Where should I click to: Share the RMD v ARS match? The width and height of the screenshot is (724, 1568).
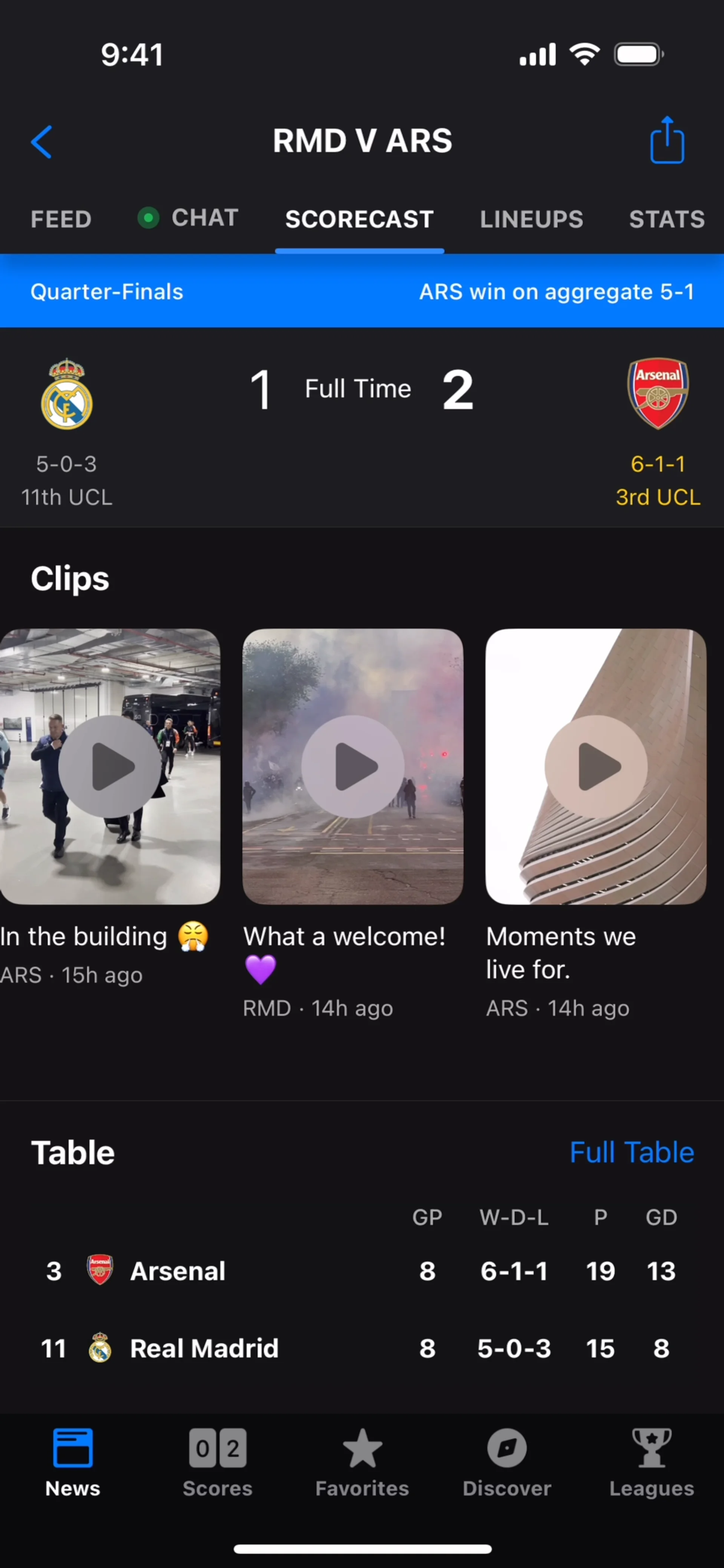[667, 141]
